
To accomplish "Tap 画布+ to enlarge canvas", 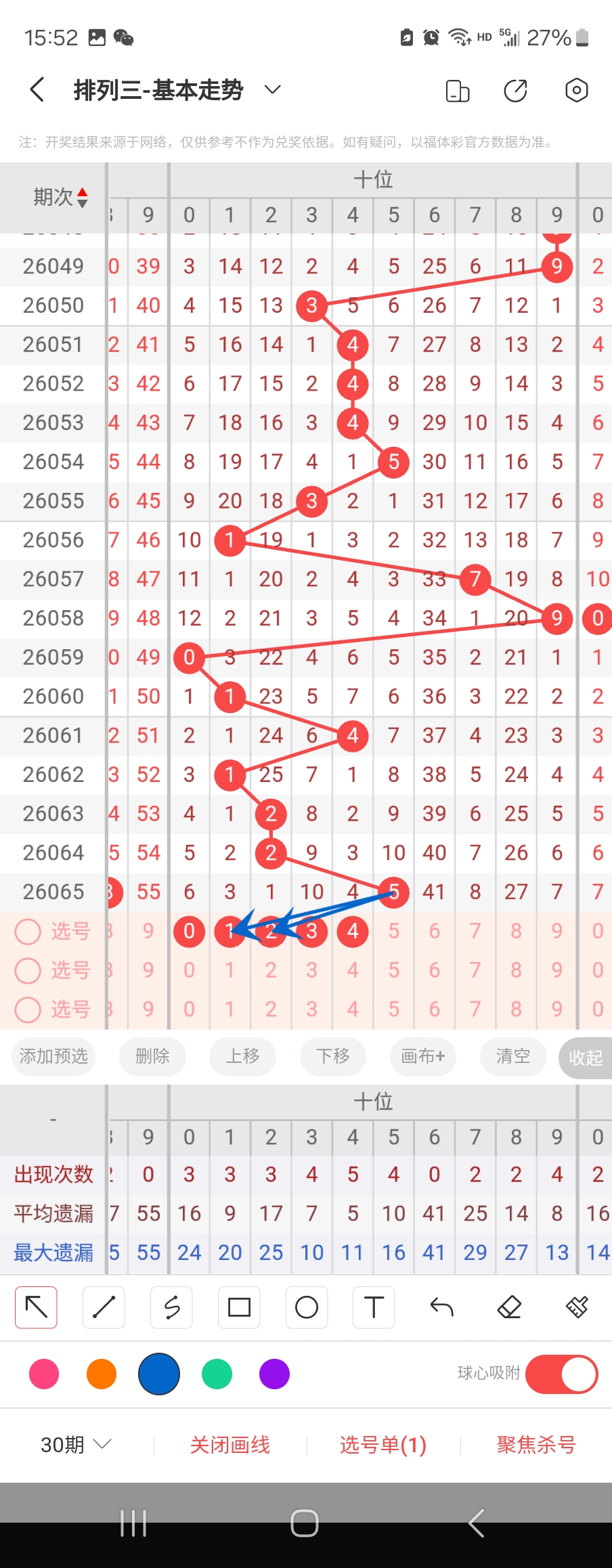I will 423,1056.
